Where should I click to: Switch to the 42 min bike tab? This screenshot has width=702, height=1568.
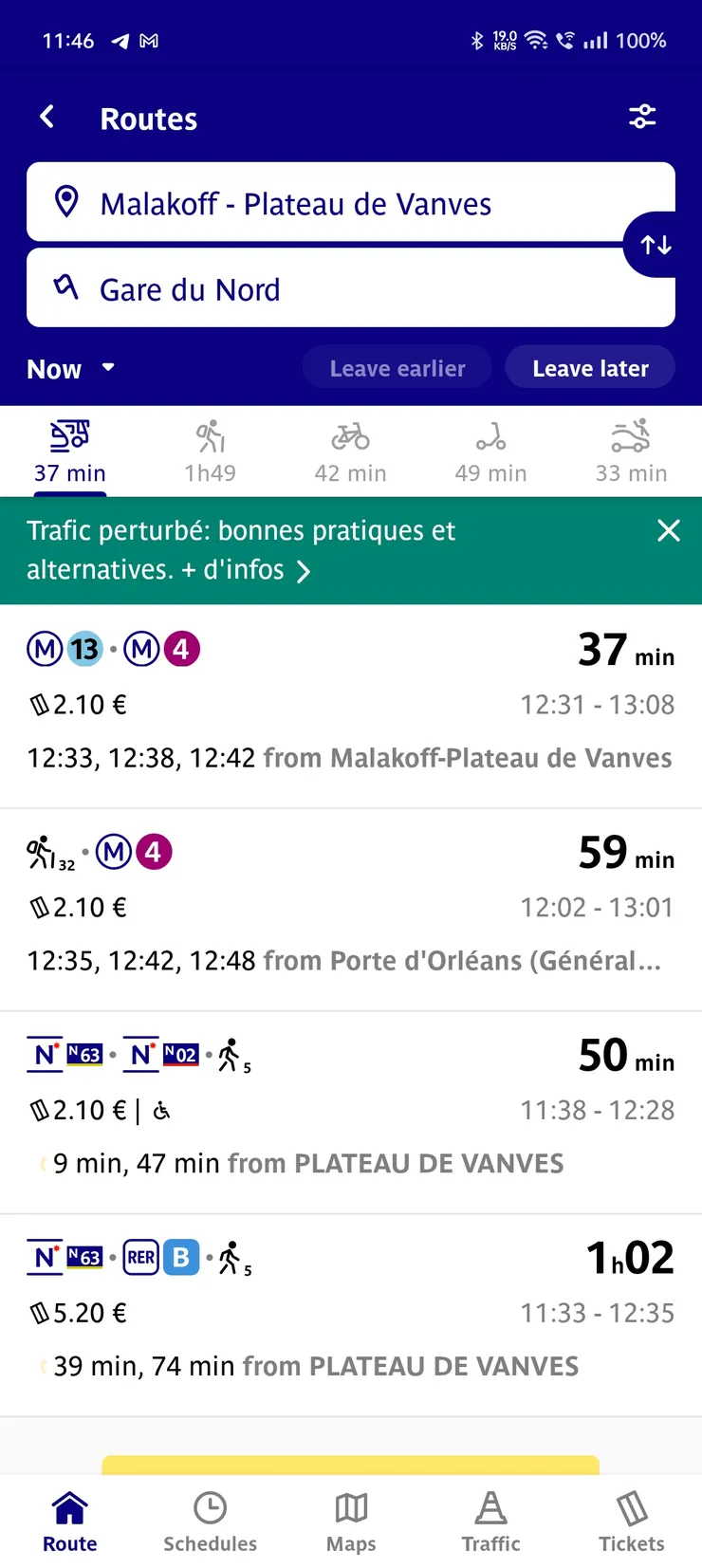tap(350, 452)
